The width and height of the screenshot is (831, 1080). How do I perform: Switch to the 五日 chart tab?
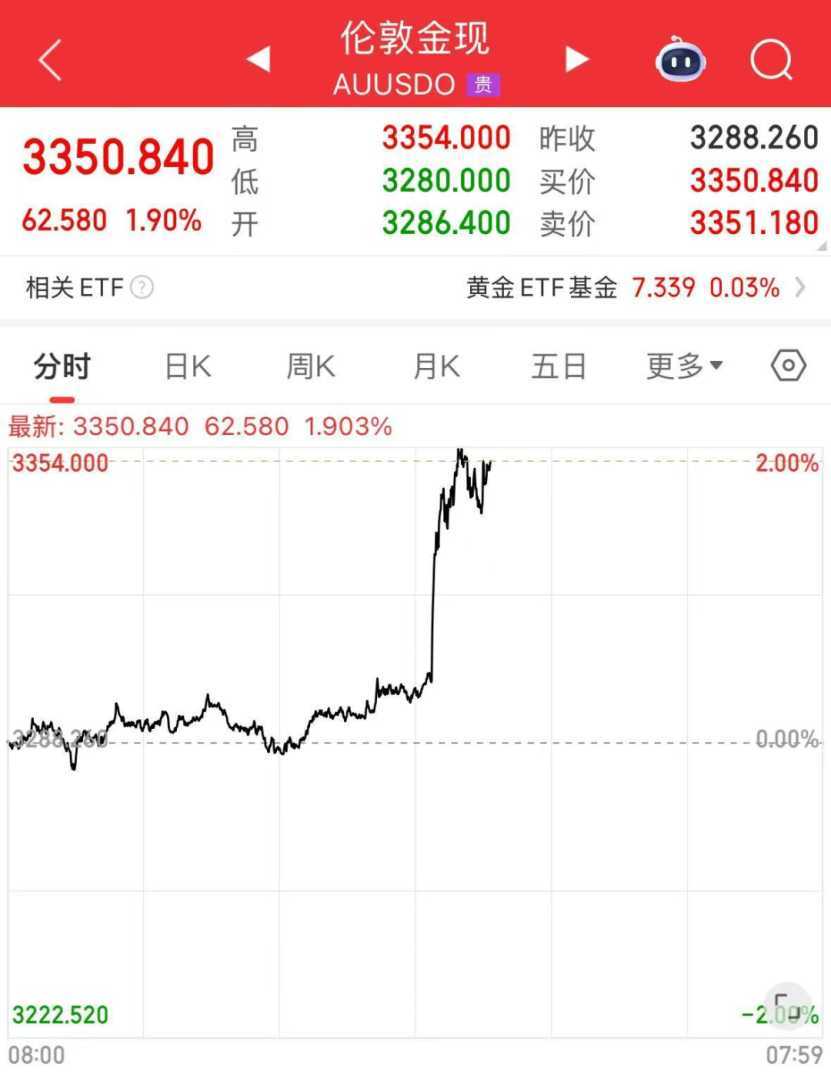click(558, 367)
